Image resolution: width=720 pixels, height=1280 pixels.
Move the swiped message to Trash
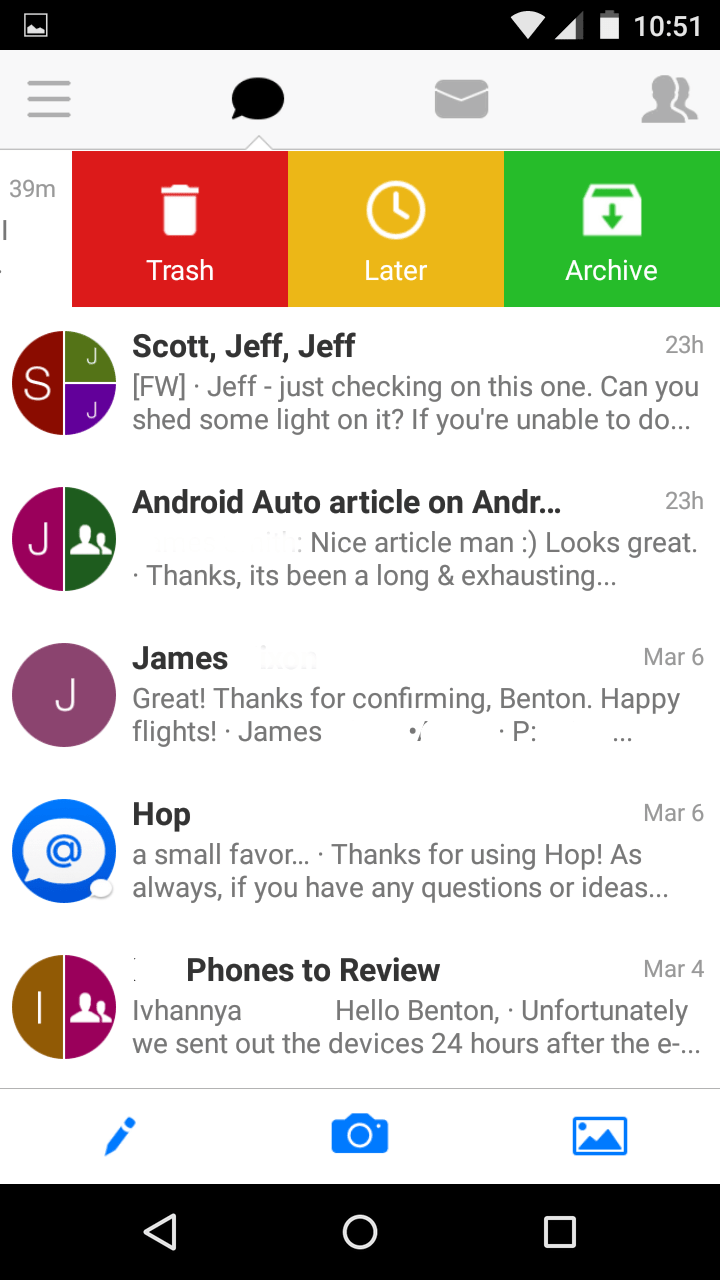tap(180, 229)
